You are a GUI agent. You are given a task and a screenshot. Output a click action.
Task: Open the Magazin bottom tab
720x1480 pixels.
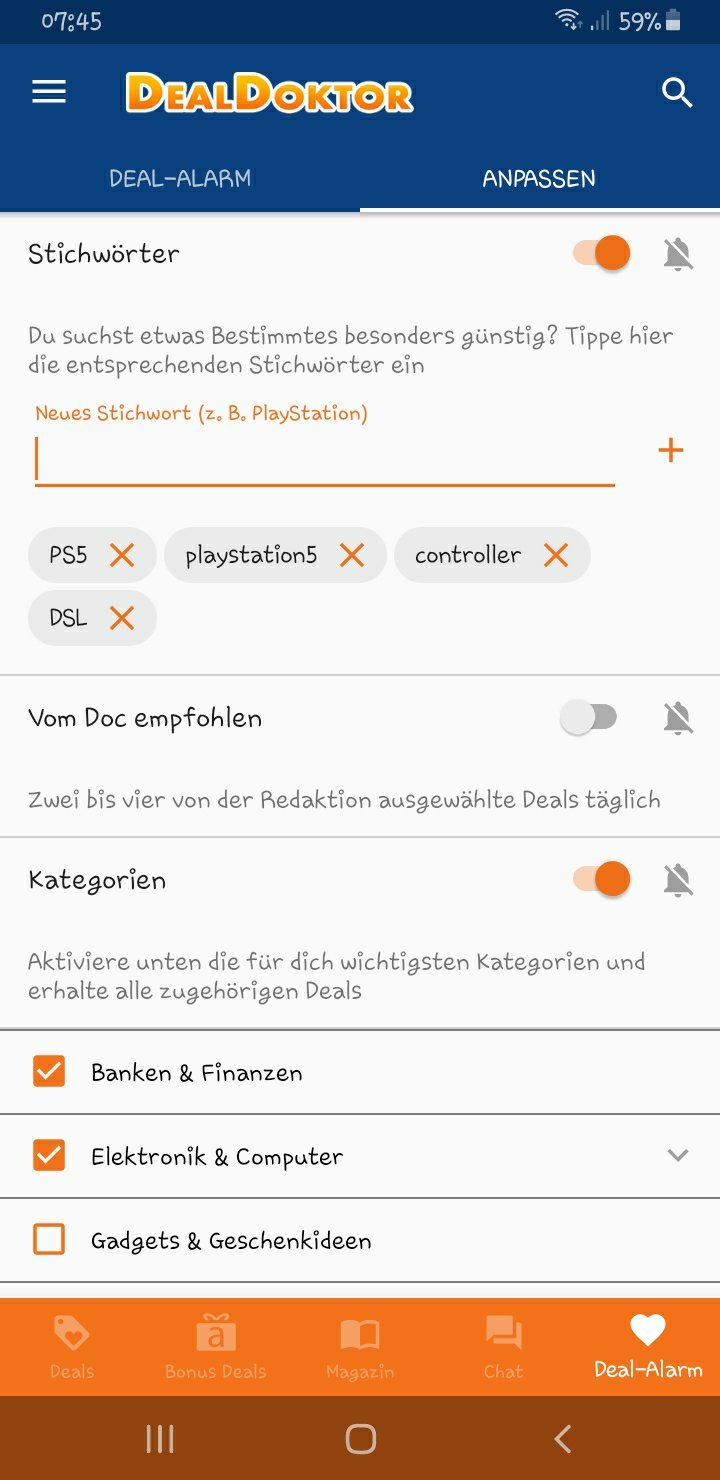click(x=360, y=1347)
